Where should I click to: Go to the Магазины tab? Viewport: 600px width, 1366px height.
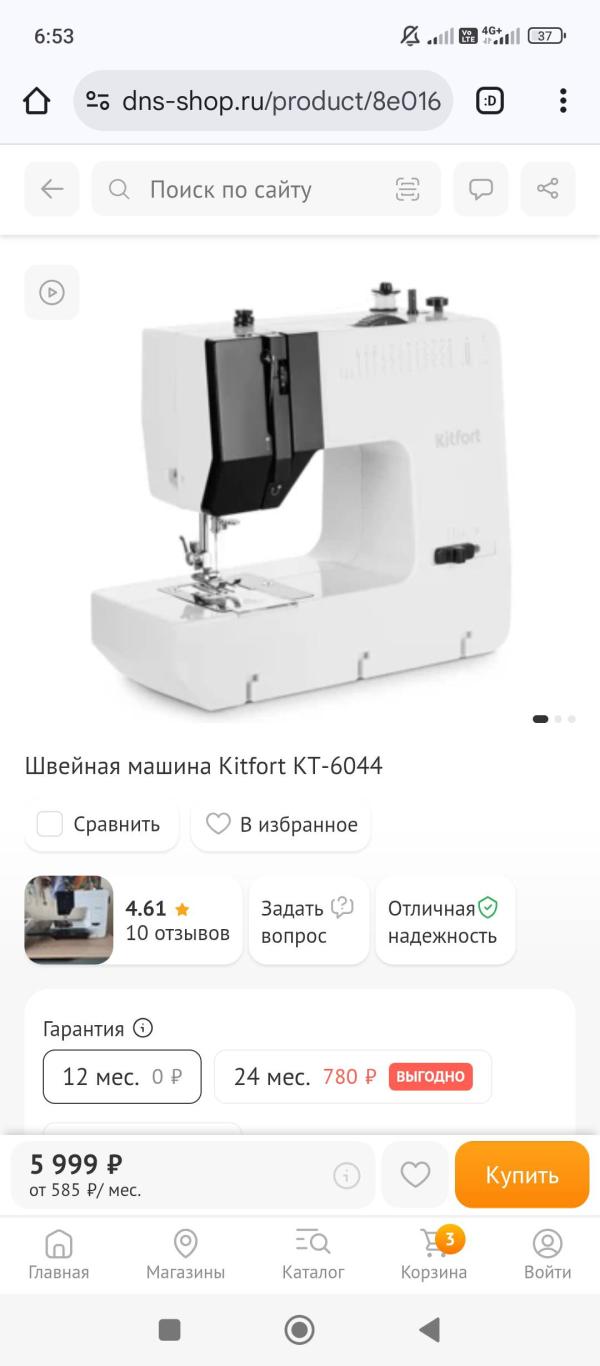click(186, 1255)
